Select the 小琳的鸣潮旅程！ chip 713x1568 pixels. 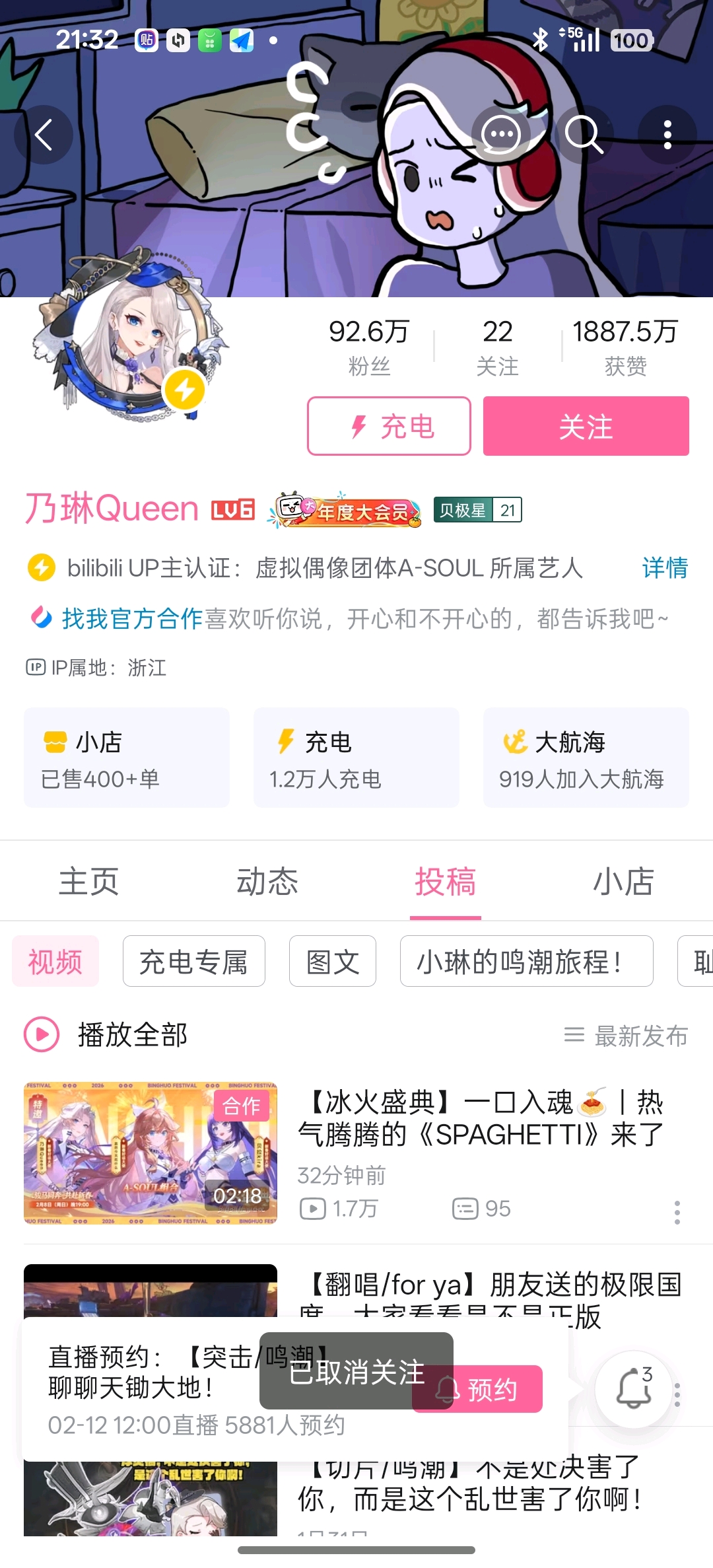pyautogui.click(x=526, y=961)
